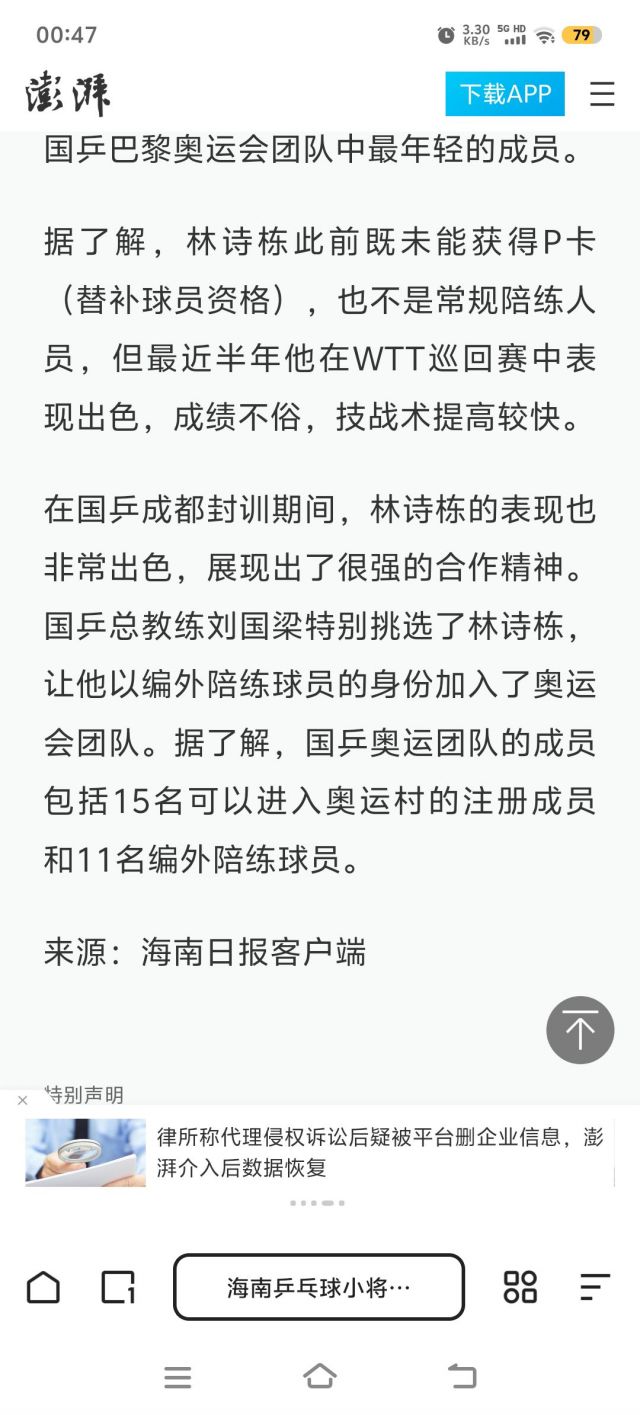640x1415 pixels.
Task: Go back with the system back button
Action: [461, 1377]
